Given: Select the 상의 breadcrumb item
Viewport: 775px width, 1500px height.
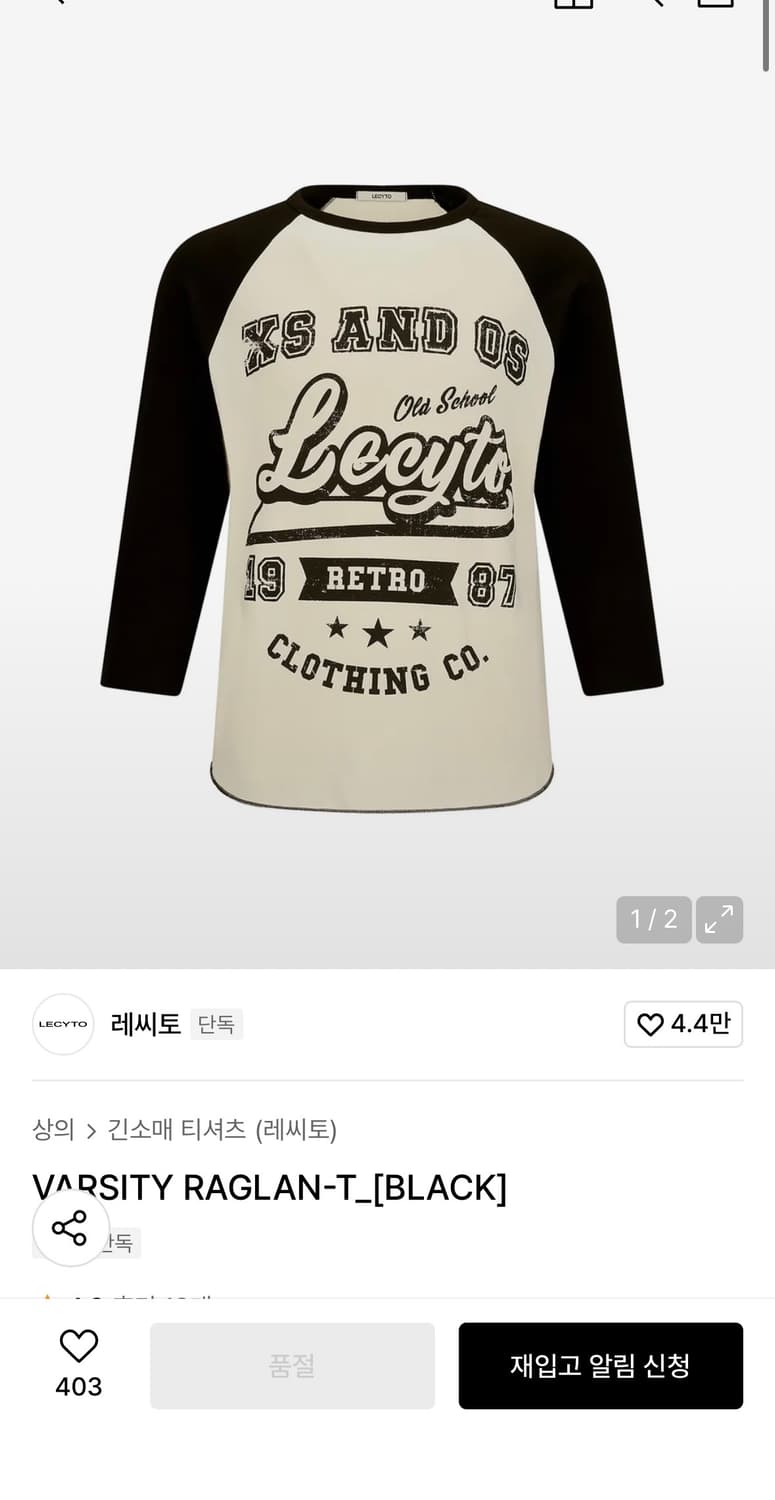Looking at the screenshot, I should pos(52,1129).
